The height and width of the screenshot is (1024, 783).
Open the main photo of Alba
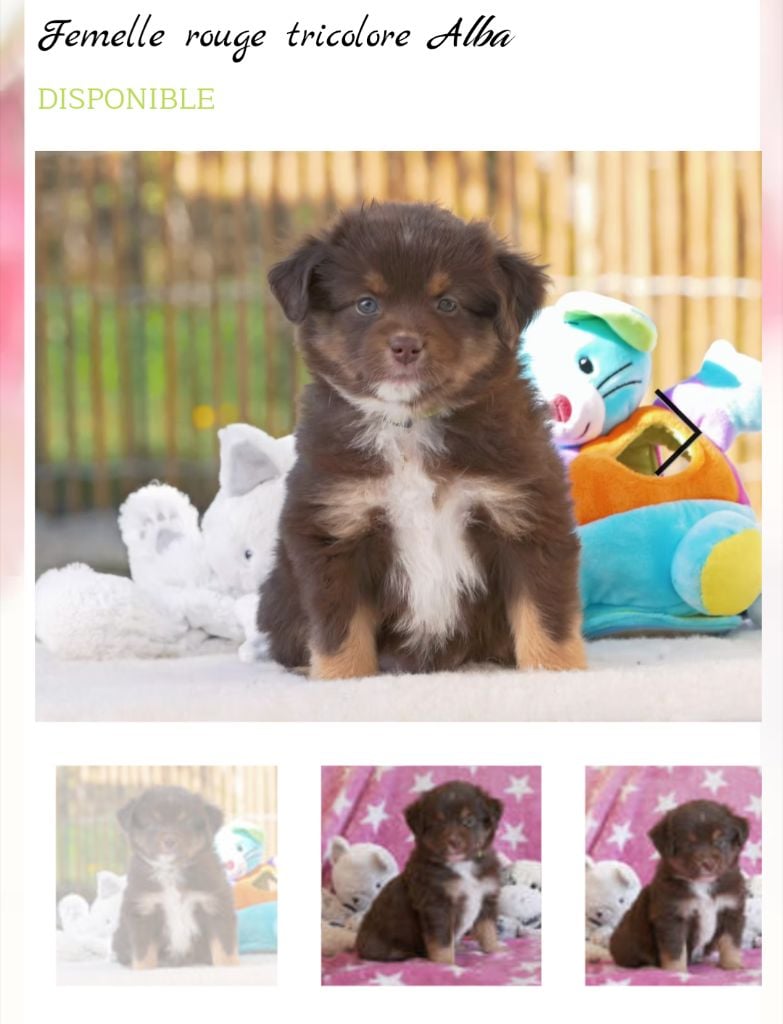point(398,436)
